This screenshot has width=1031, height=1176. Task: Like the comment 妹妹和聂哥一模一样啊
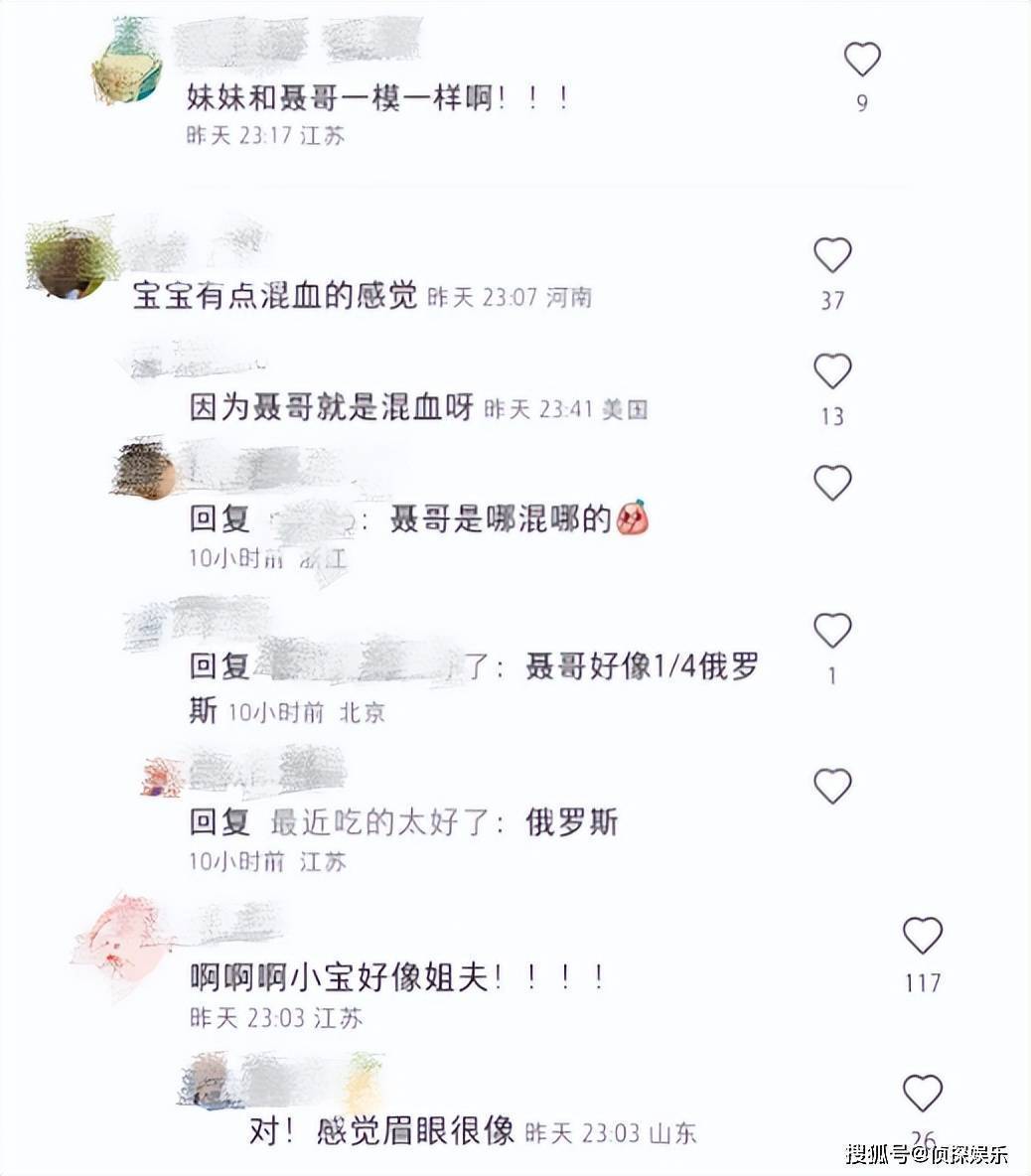pos(862,60)
